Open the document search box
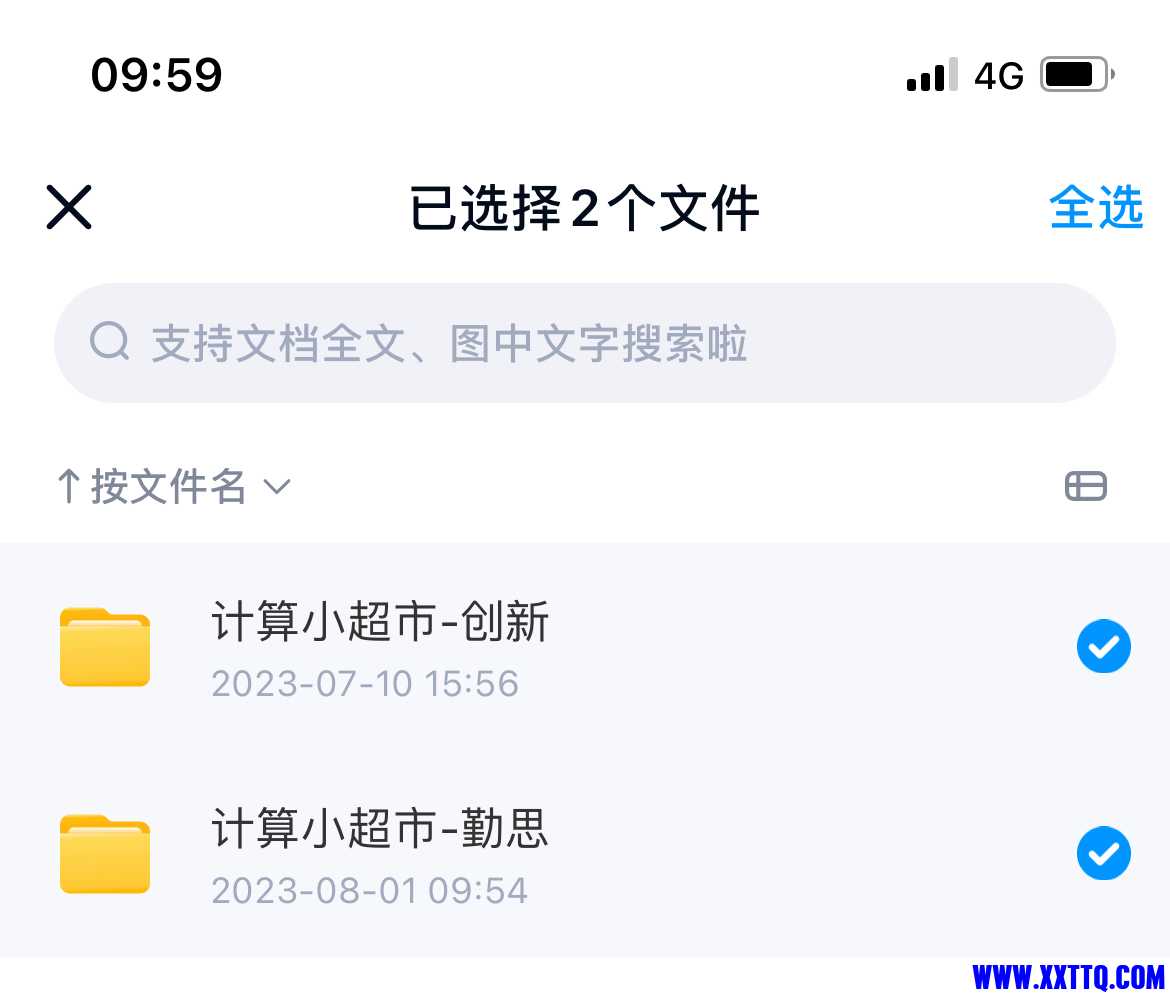This screenshot has width=1170, height=997. [x=584, y=343]
